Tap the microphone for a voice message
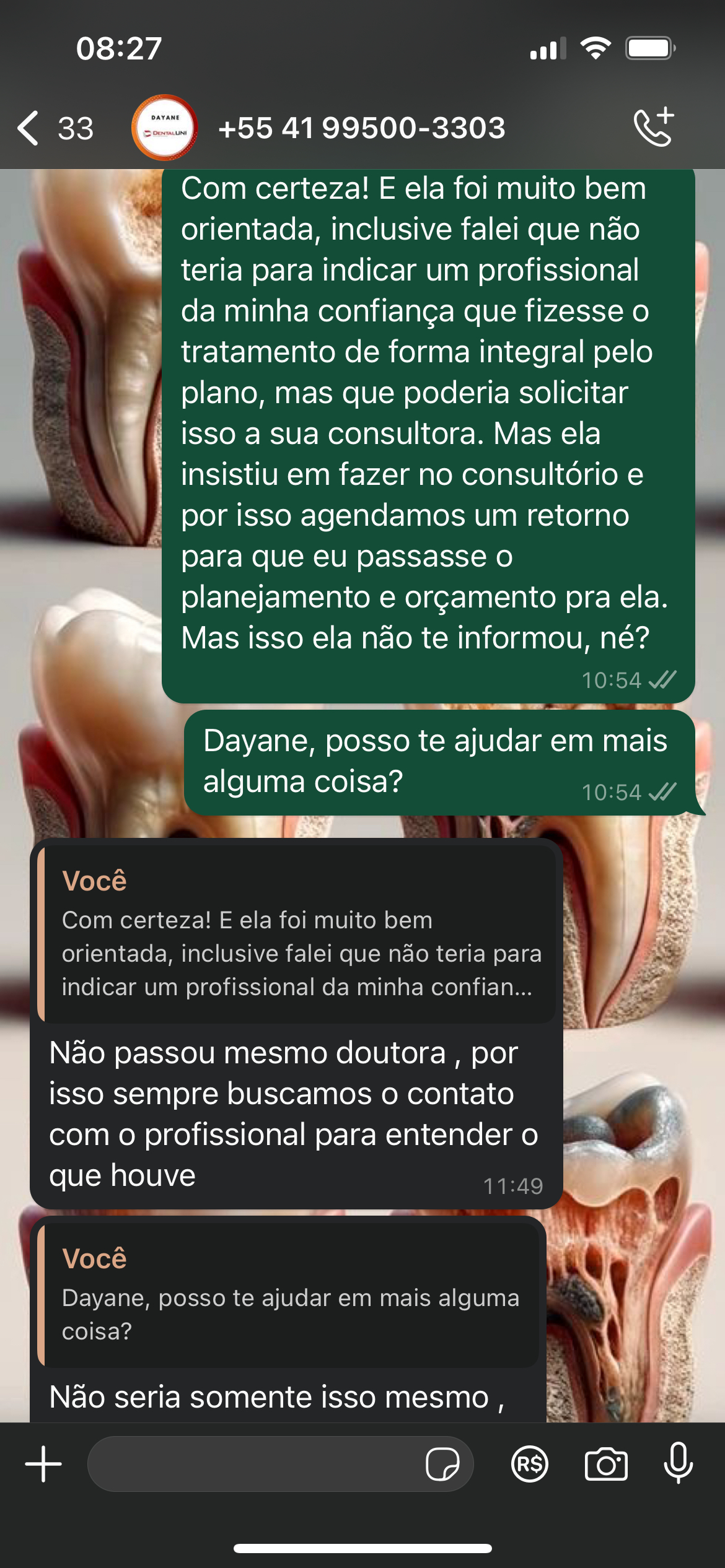This screenshot has height=1568, width=725. pyautogui.click(x=678, y=1463)
